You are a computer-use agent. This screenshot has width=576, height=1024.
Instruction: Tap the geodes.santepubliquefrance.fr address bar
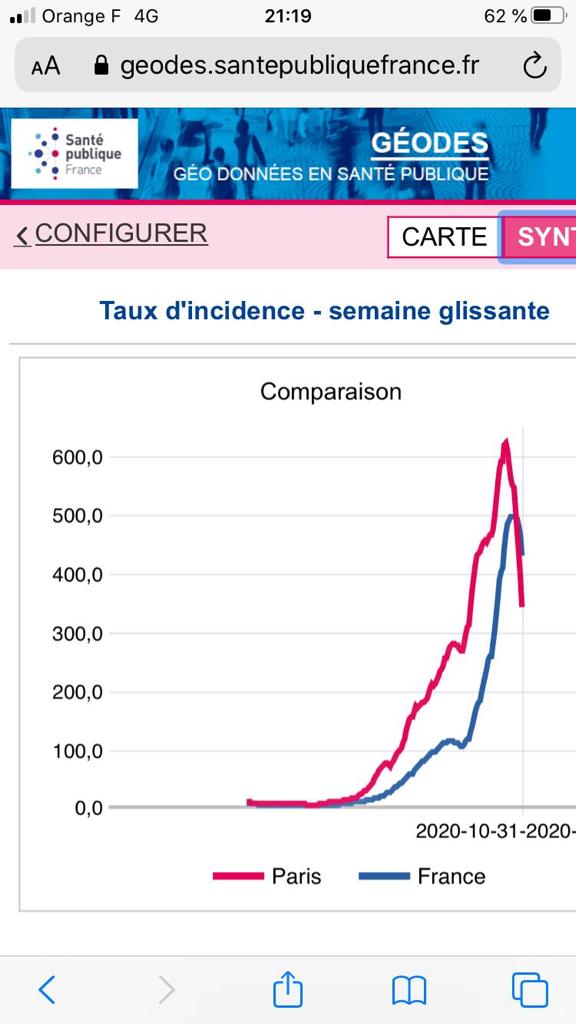tap(288, 65)
